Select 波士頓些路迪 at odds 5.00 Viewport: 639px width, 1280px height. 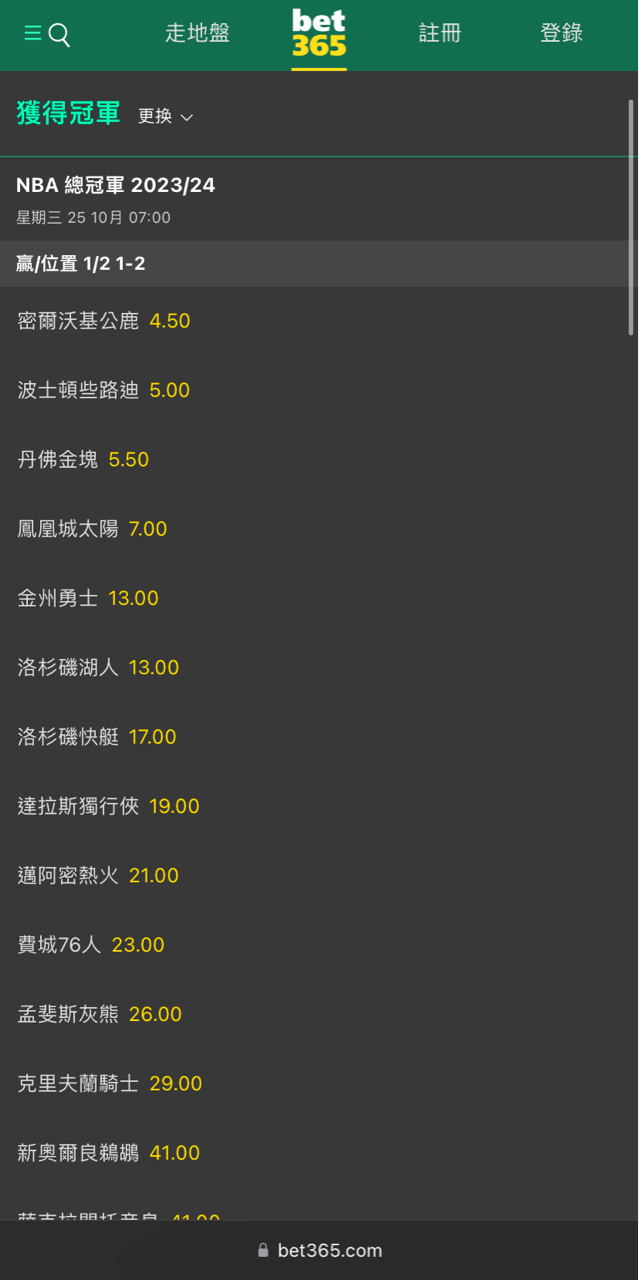coord(104,390)
